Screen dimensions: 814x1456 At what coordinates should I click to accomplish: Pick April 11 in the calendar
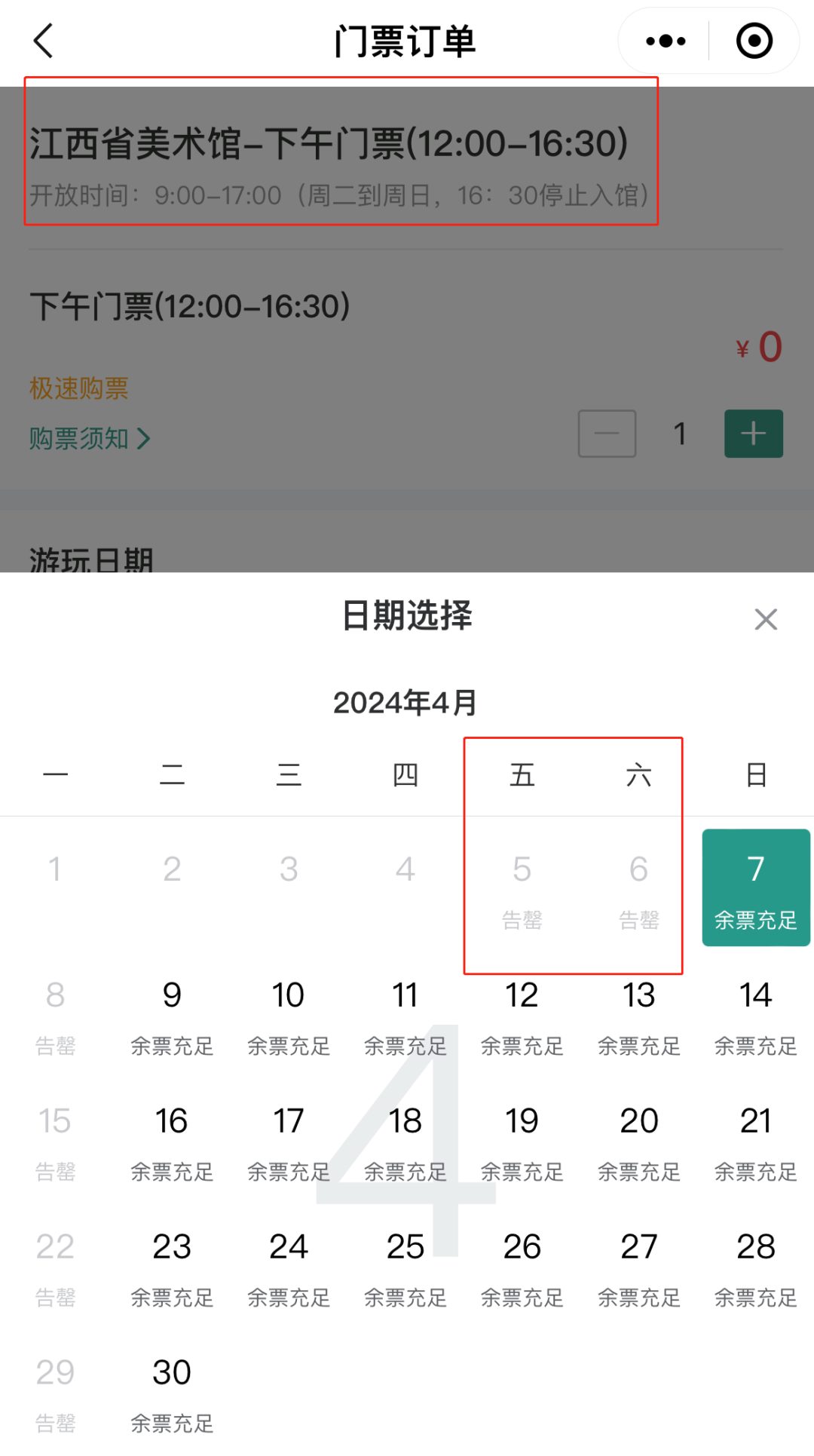[405, 1014]
